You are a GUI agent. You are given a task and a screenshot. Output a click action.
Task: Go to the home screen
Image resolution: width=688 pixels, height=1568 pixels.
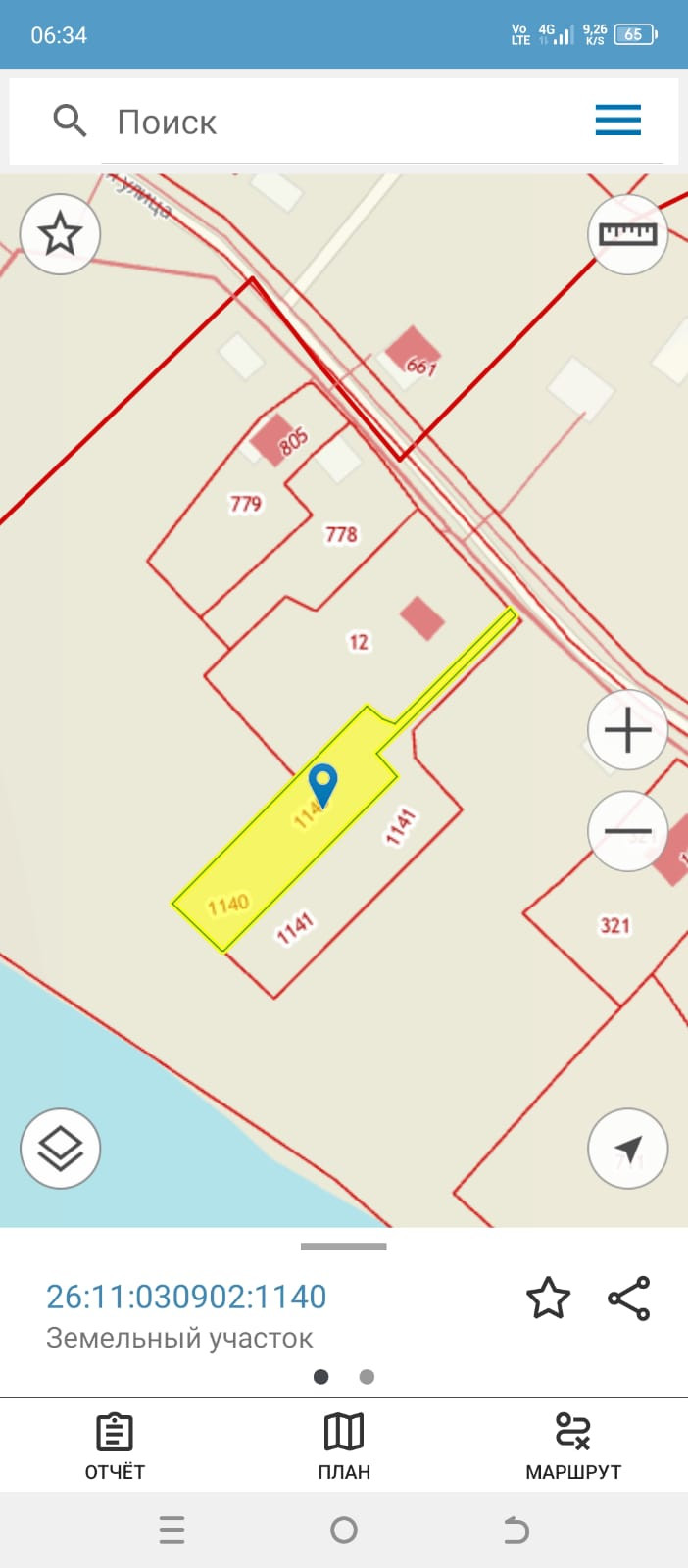pyautogui.click(x=344, y=1530)
